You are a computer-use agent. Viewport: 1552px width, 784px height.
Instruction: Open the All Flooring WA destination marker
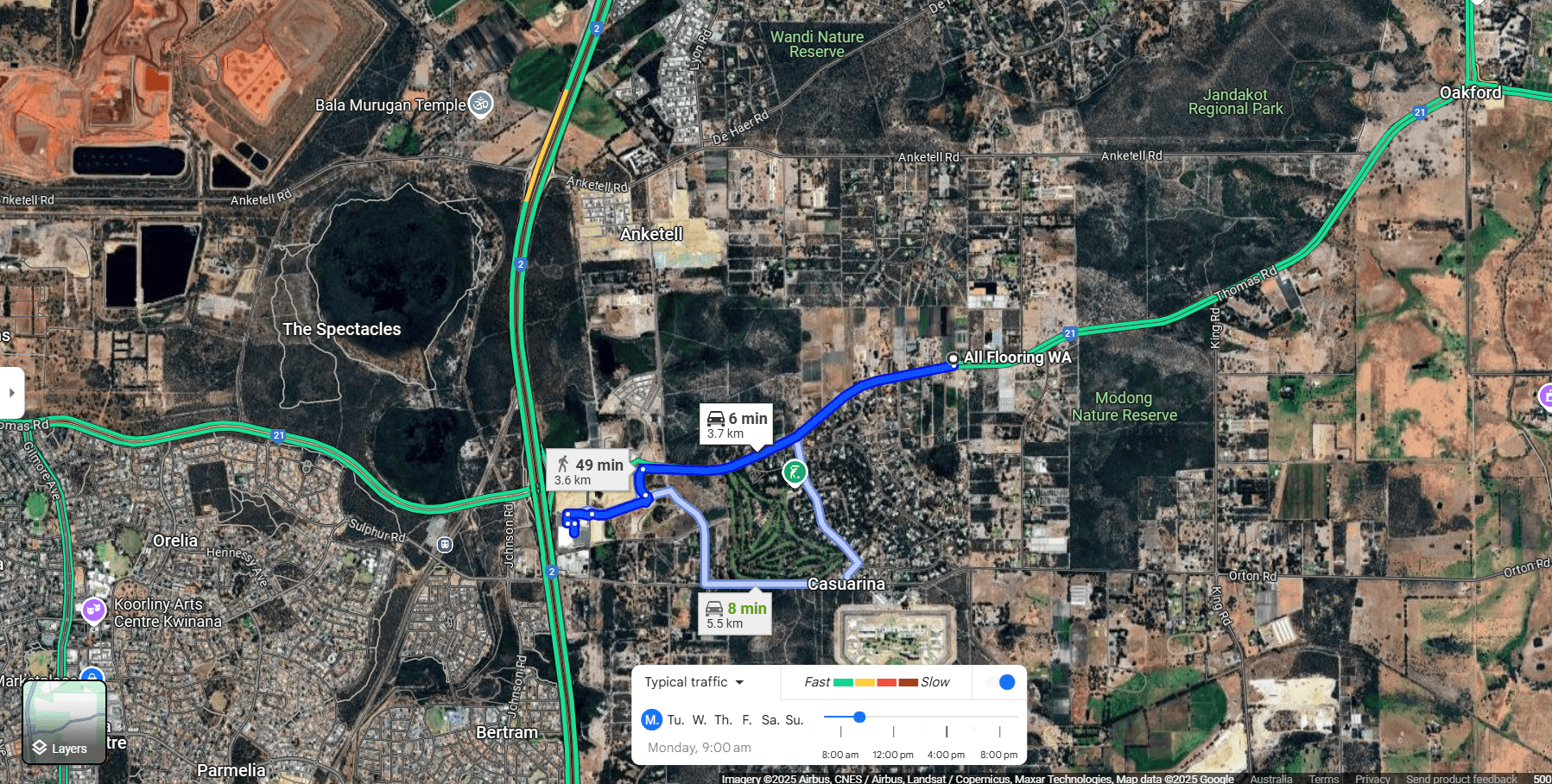coord(953,358)
